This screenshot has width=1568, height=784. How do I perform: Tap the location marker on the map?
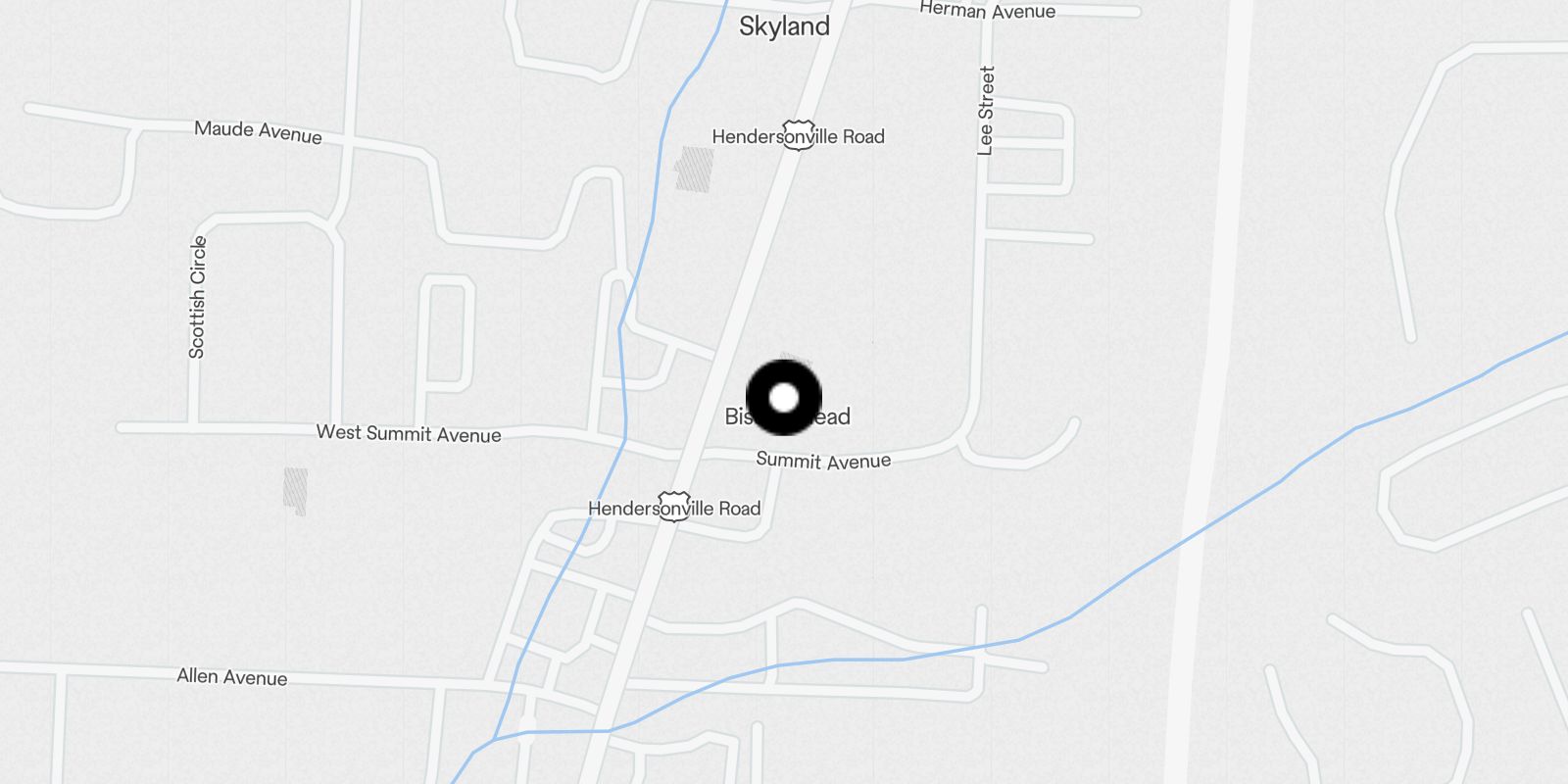tap(784, 398)
